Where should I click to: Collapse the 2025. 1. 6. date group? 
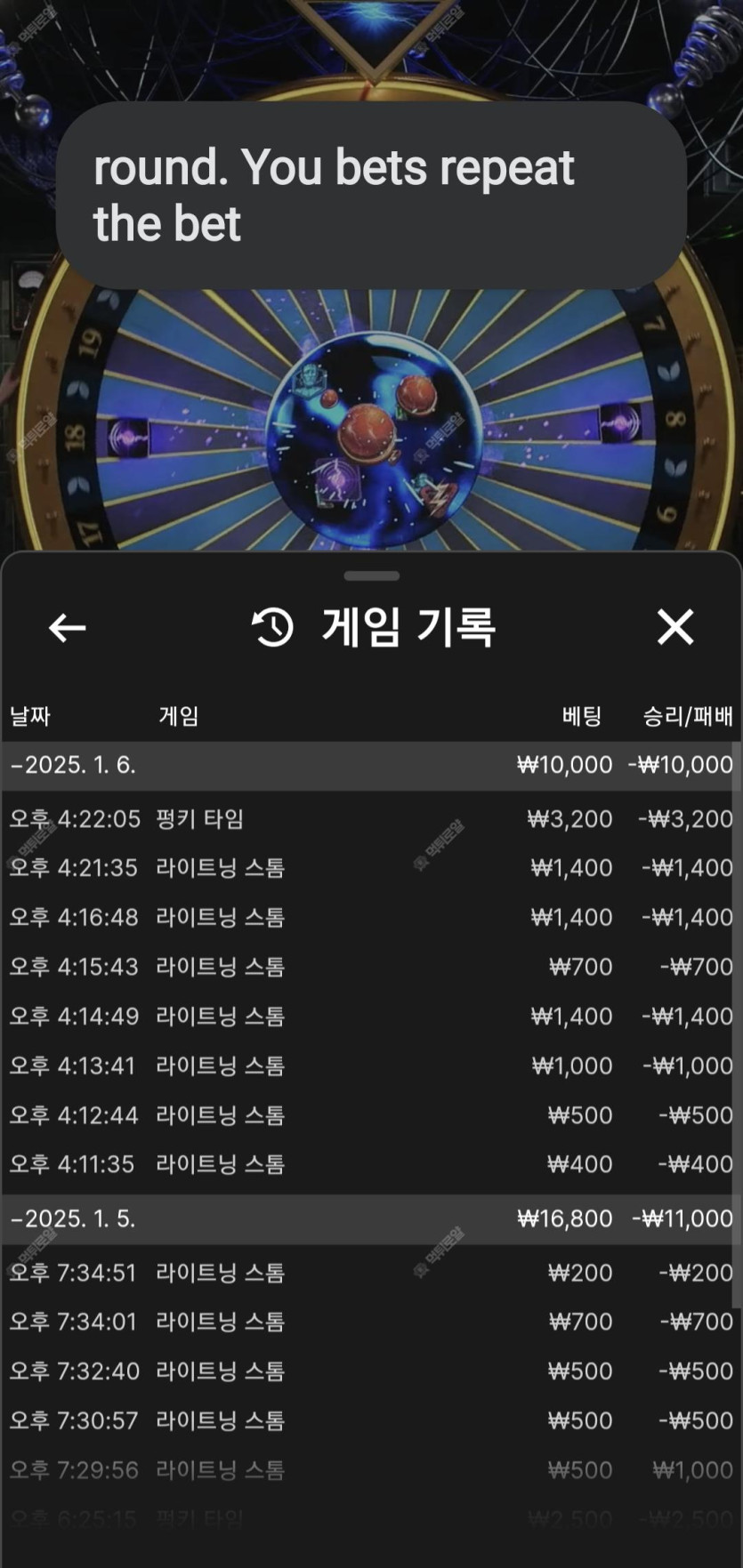[73, 765]
